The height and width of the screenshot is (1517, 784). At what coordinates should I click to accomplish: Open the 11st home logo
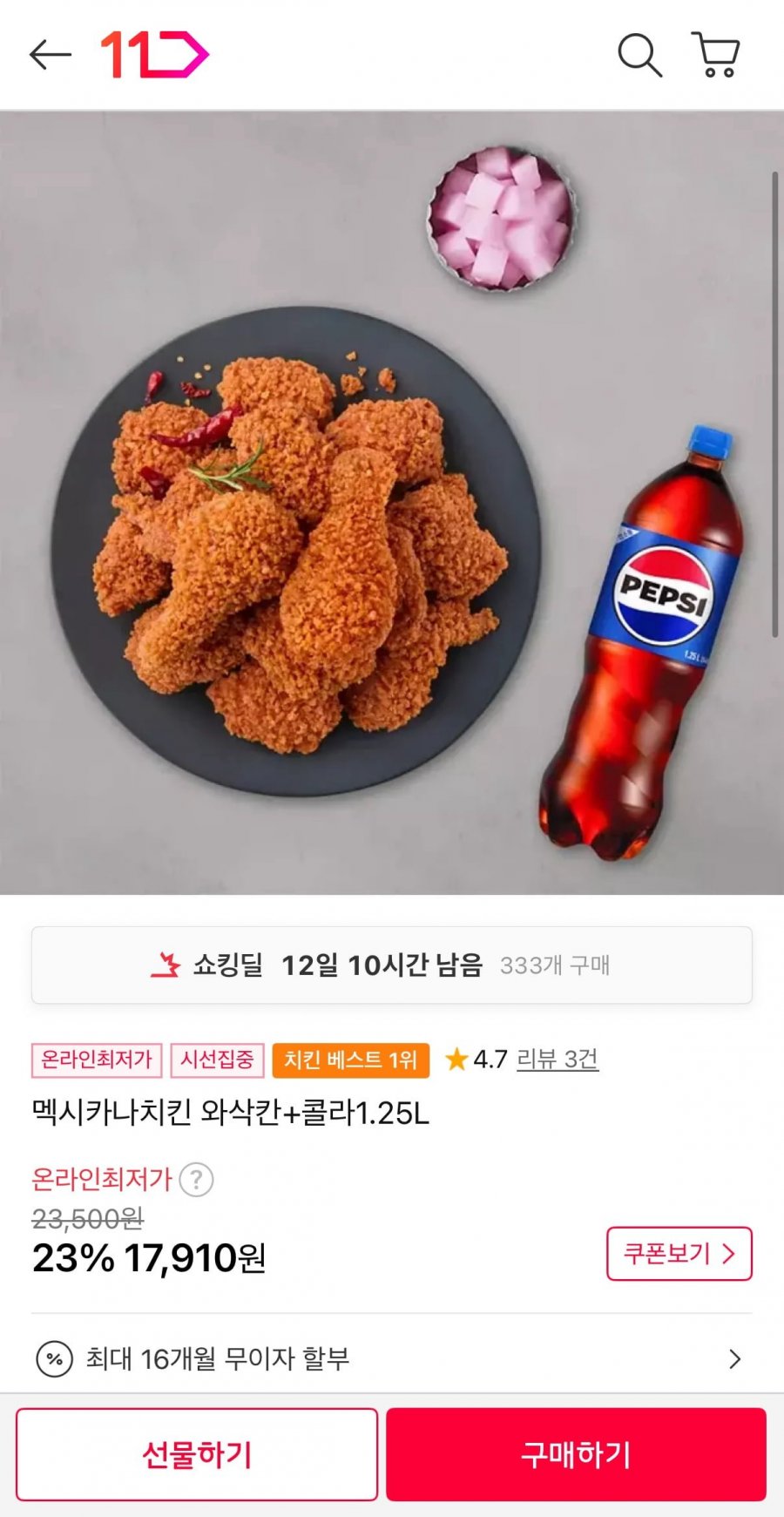(155, 55)
